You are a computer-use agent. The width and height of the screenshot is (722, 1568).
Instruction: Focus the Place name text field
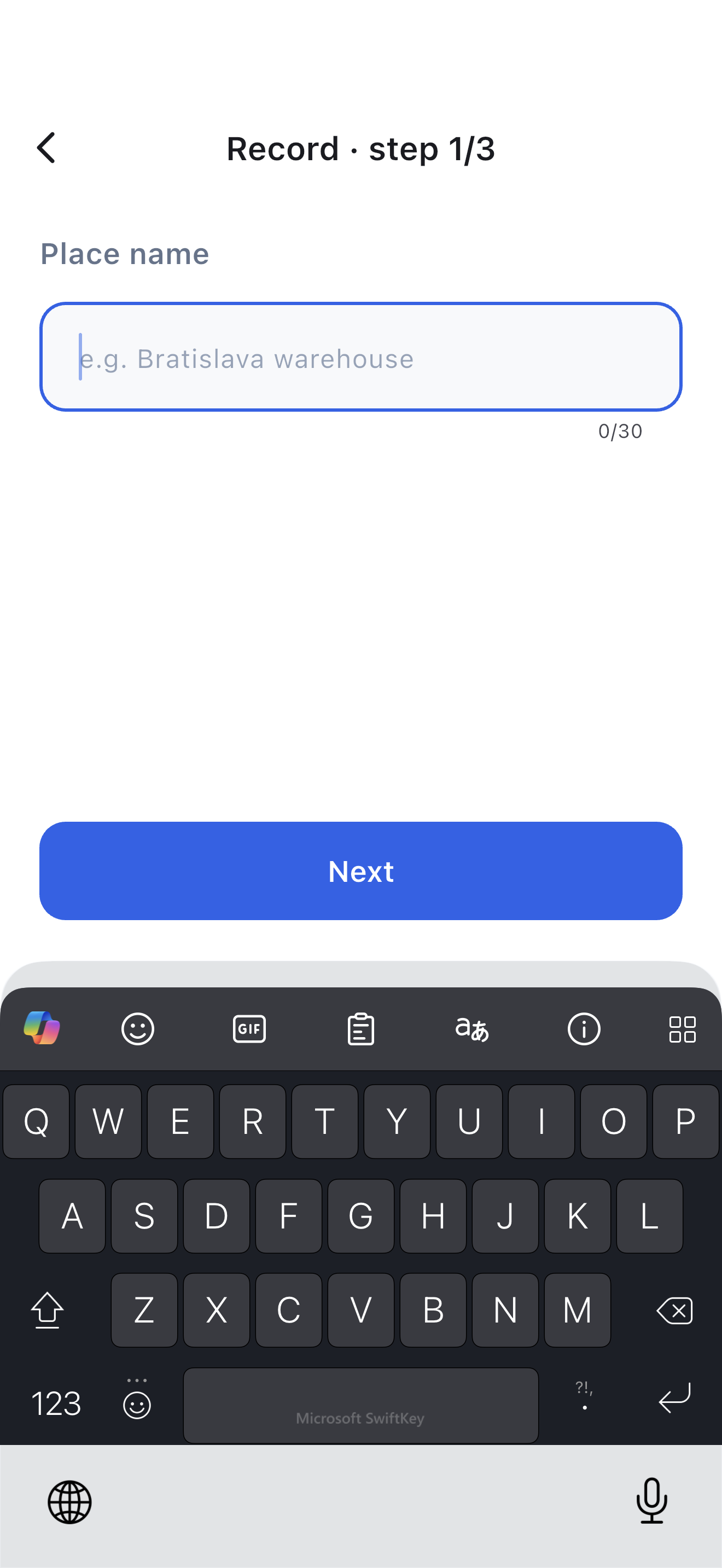(x=360, y=356)
